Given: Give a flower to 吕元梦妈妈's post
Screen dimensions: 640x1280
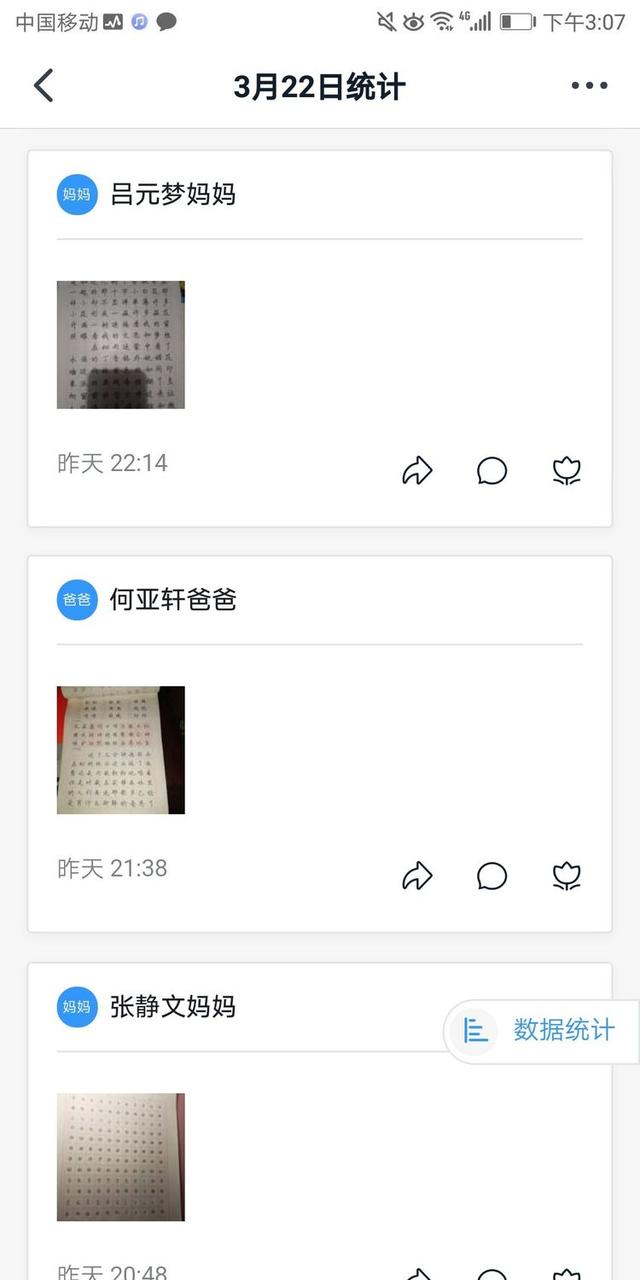Looking at the screenshot, I should (x=567, y=470).
